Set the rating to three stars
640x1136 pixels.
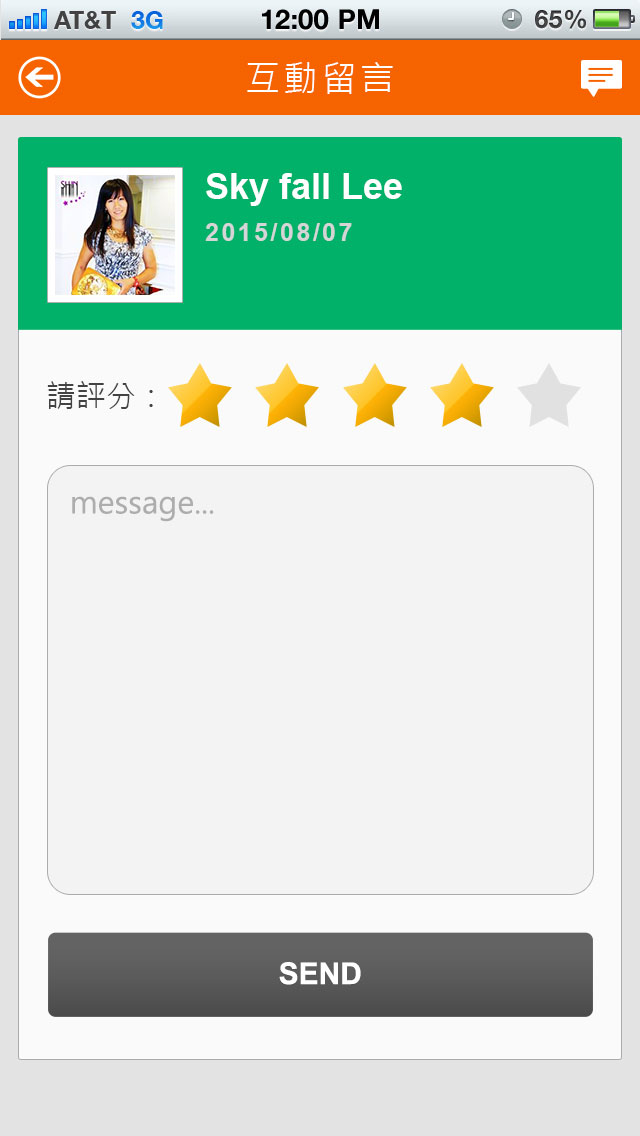click(375, 396)
